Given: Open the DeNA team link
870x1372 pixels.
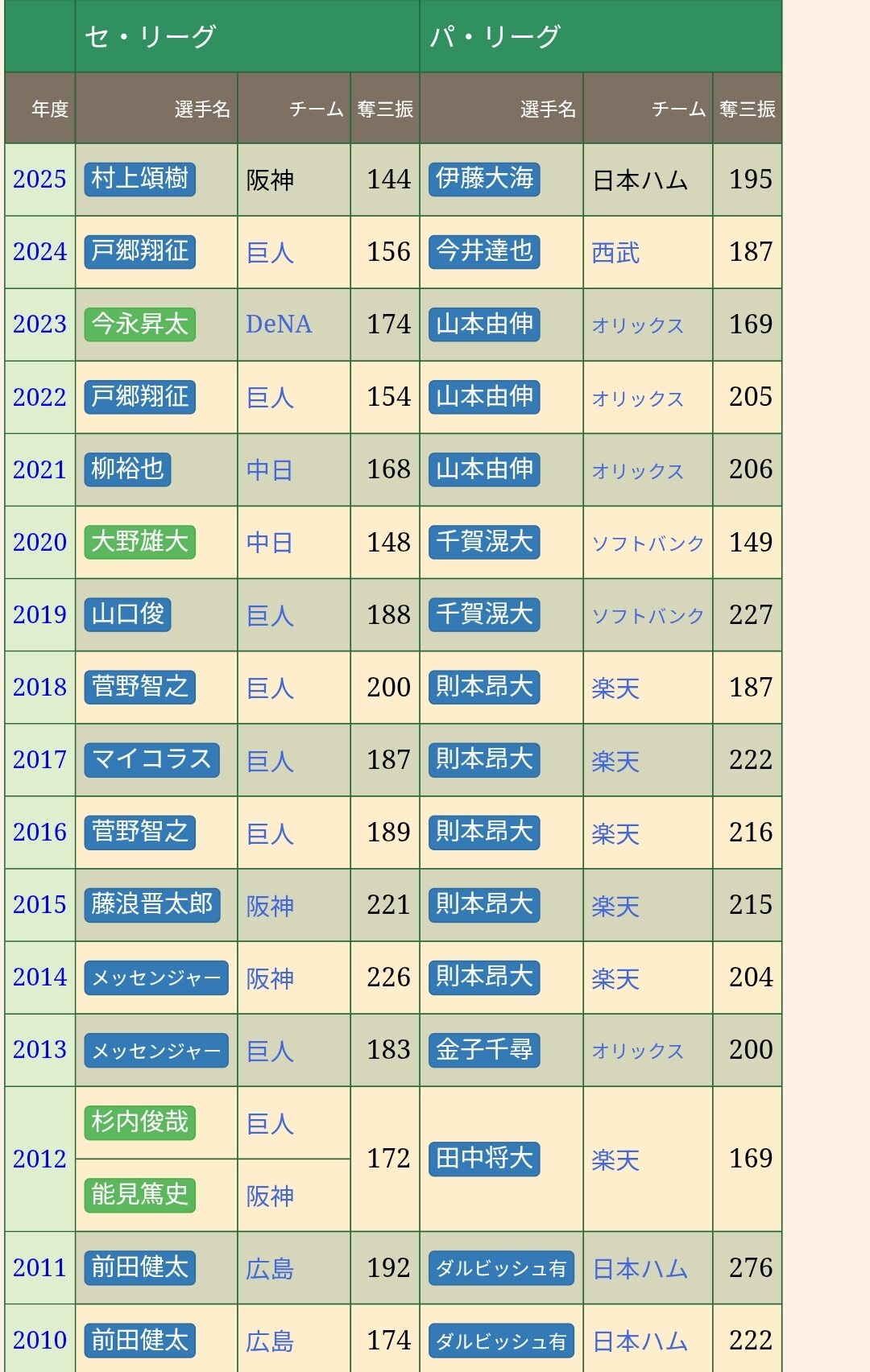Looking at the screenshot, I should [279, 324].
